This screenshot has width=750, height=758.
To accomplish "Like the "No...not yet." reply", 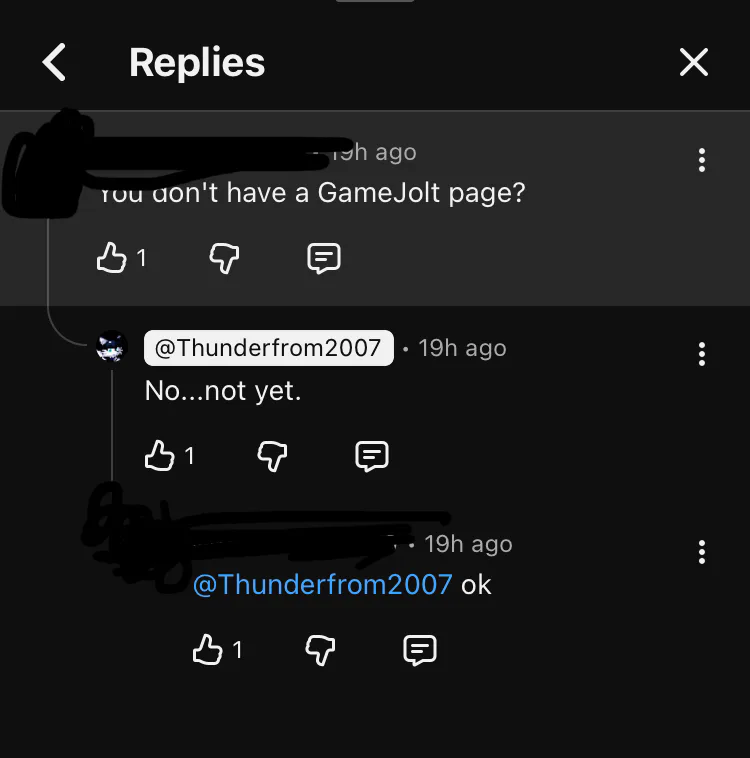I will [160, 456].
